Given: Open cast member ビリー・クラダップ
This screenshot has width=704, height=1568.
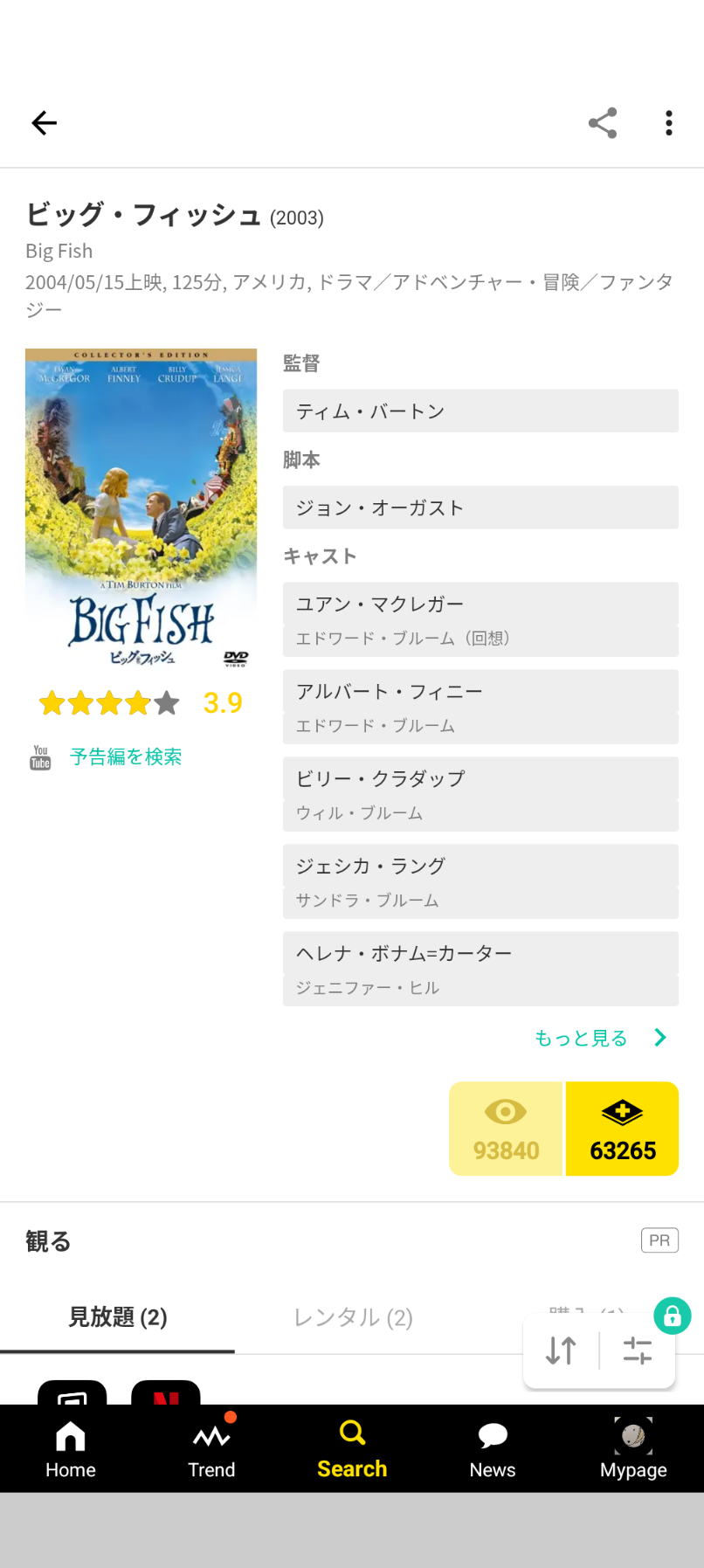Looking at the screenshot, I should [x=480, y=779].
